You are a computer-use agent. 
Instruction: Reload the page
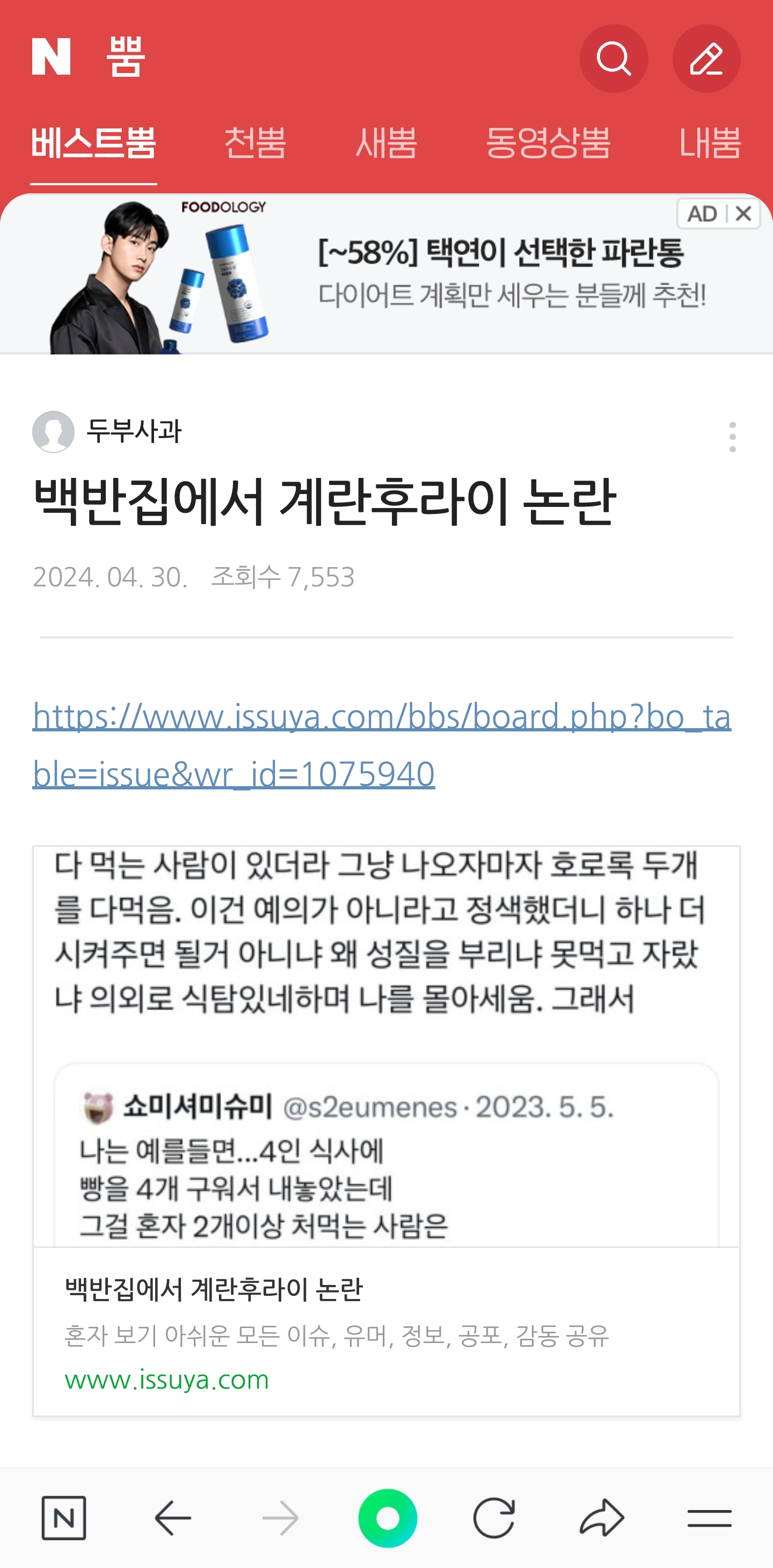[494, 1518]
